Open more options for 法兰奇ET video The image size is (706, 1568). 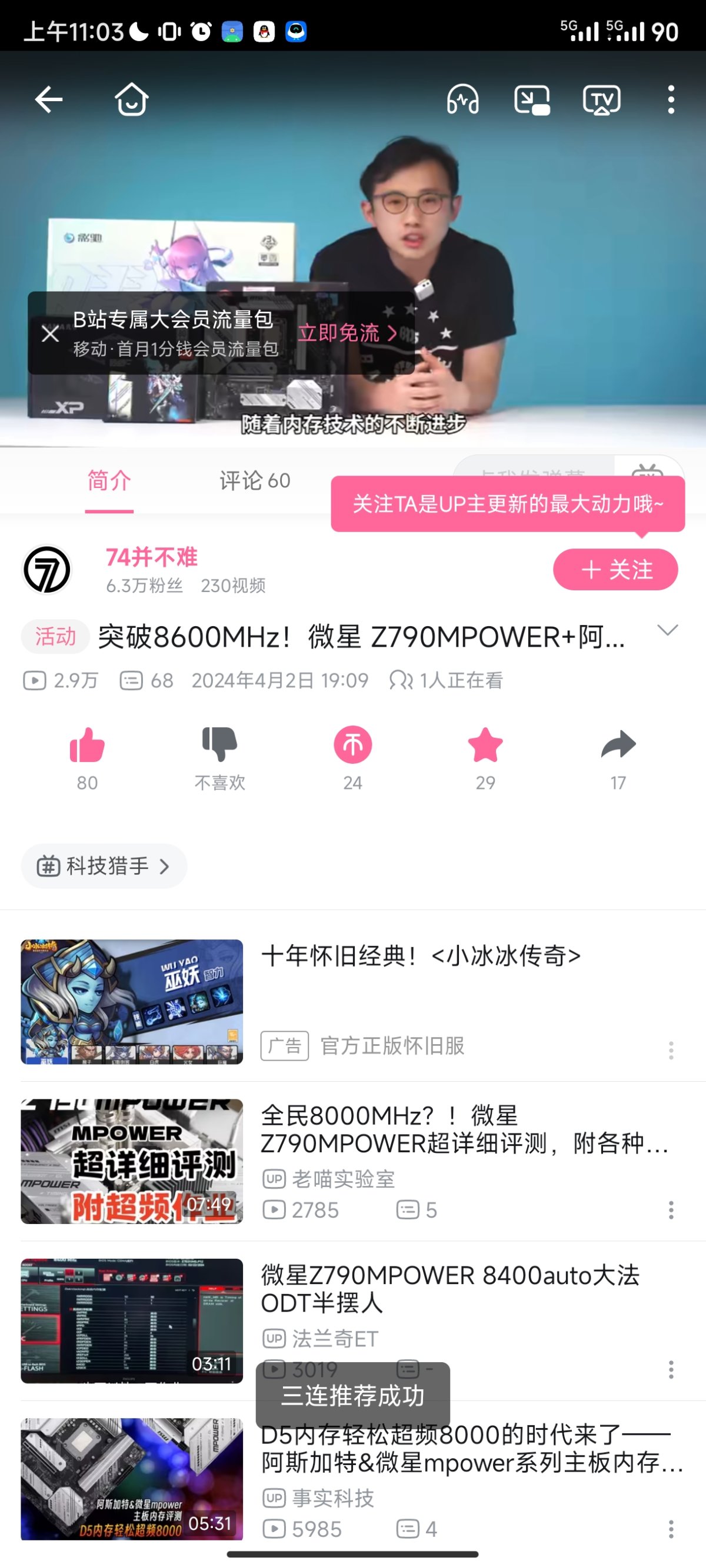point(671,1369)
